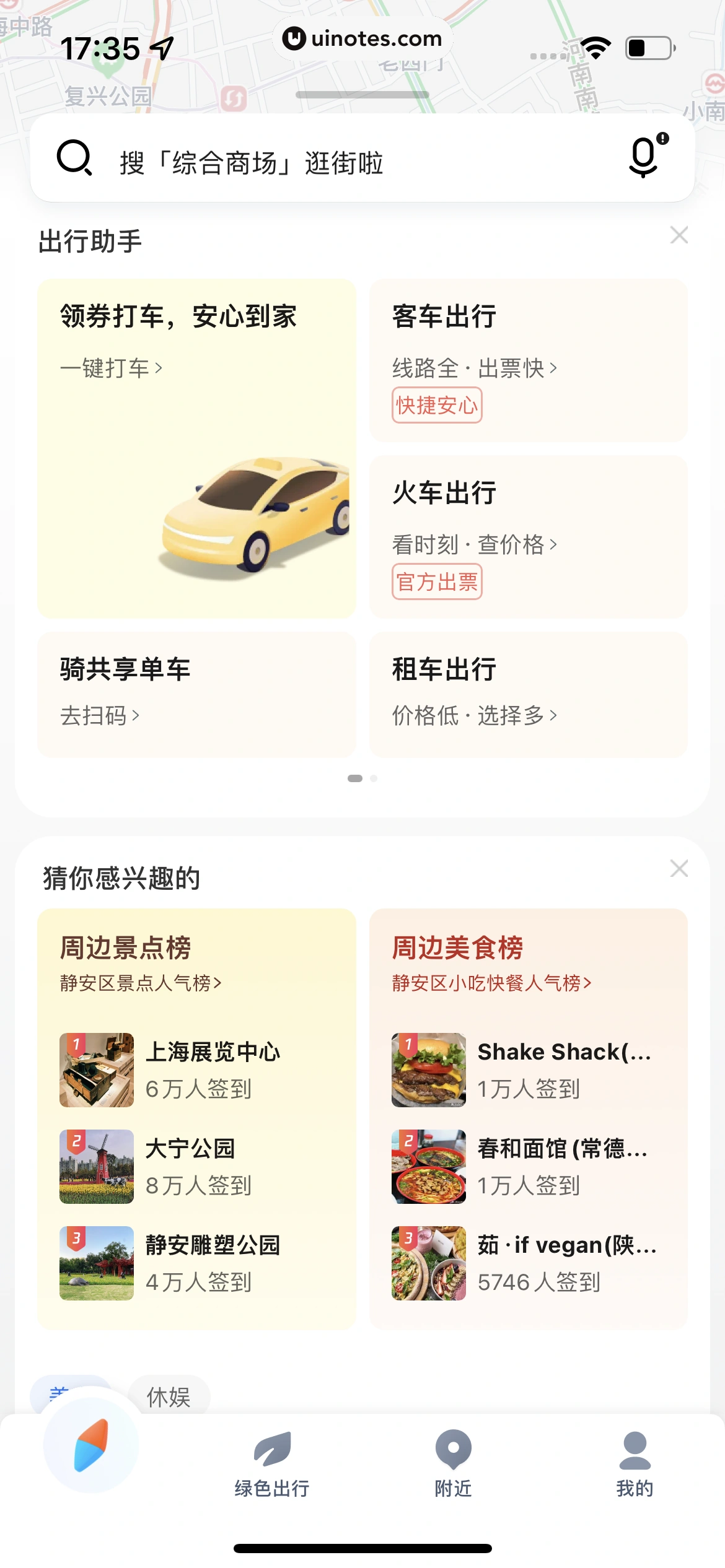Open the 静安区景点人气榜 ranking link
Screen dimensions: 725x1568
141,983
